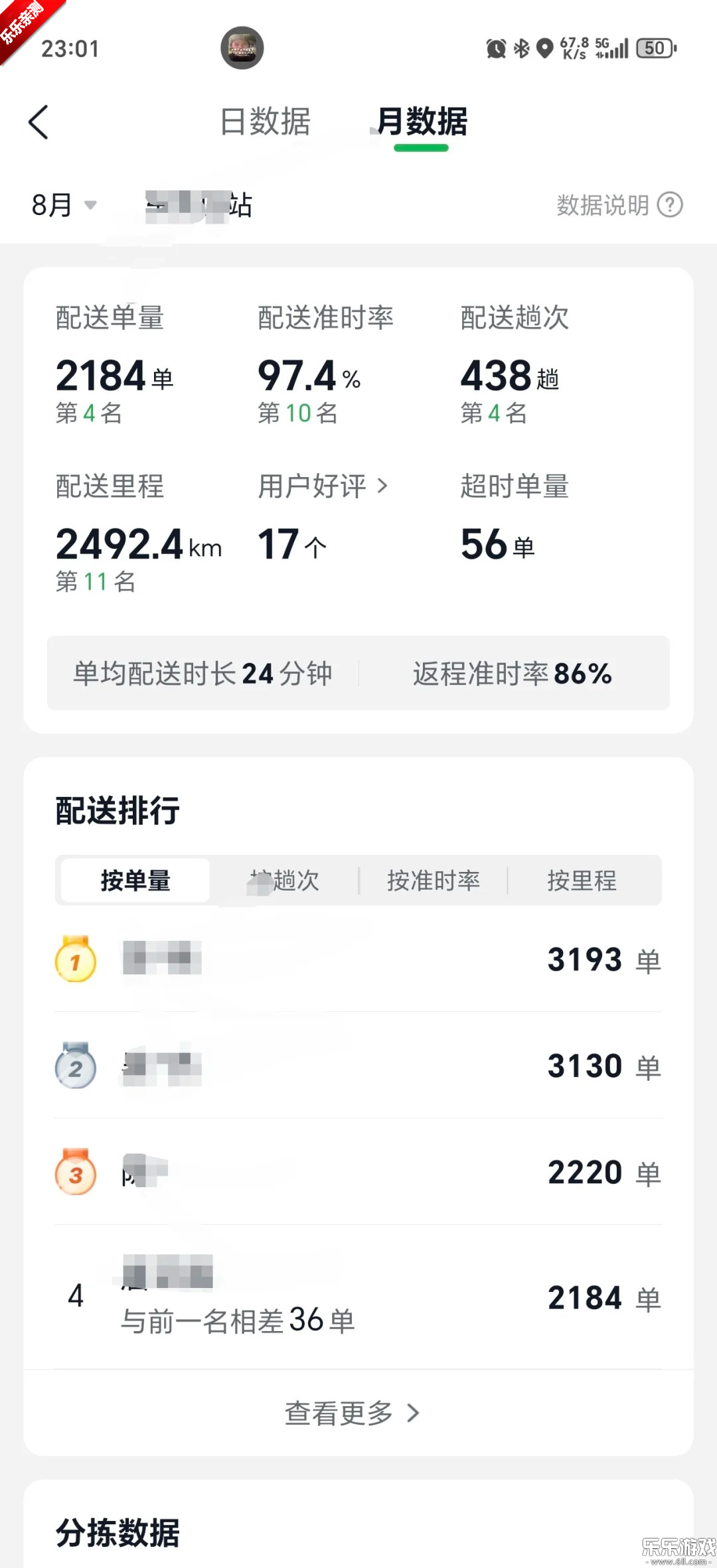Select the 按趟次 ranking filter
This screenshot has width=717, height=1568.
coord(284,881)
